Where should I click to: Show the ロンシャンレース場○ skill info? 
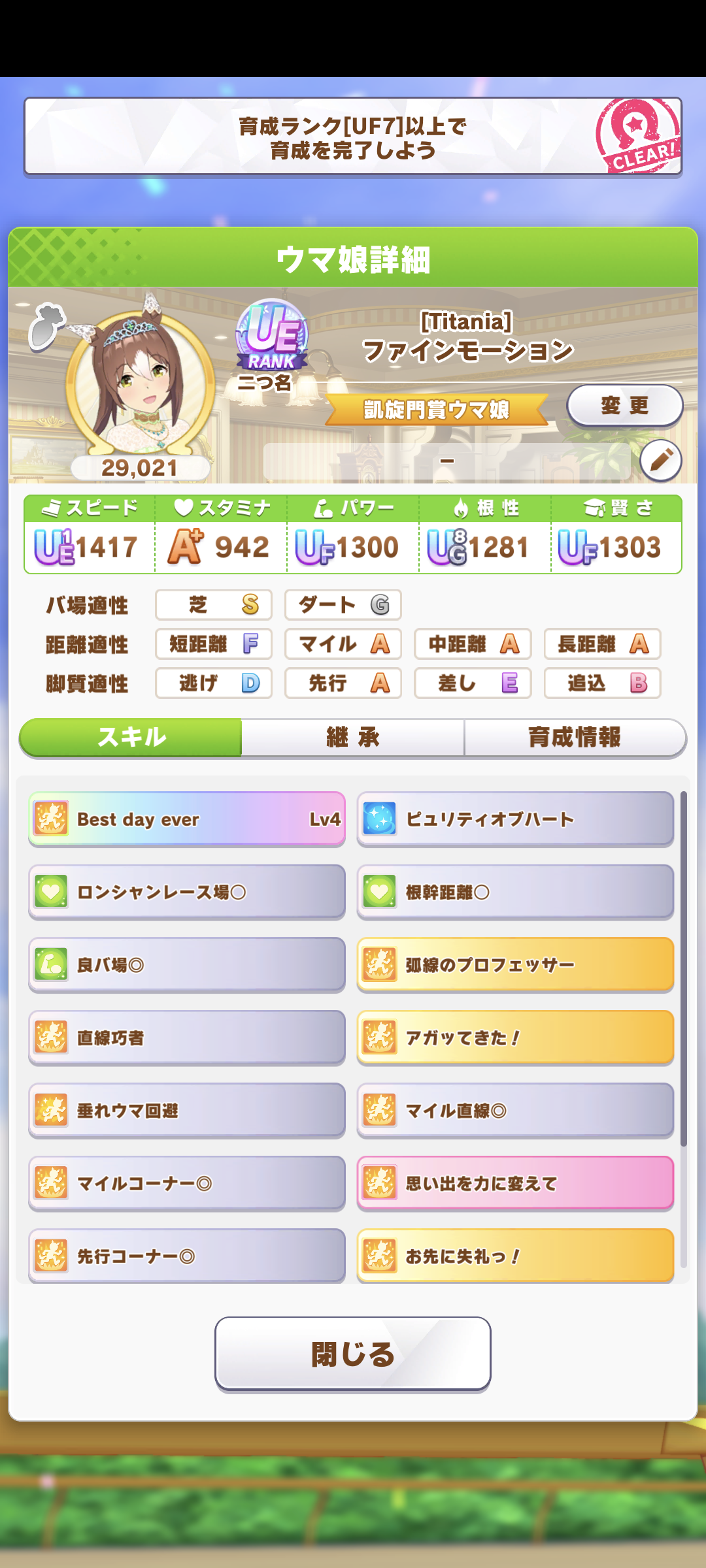click(x=187, y=892)
